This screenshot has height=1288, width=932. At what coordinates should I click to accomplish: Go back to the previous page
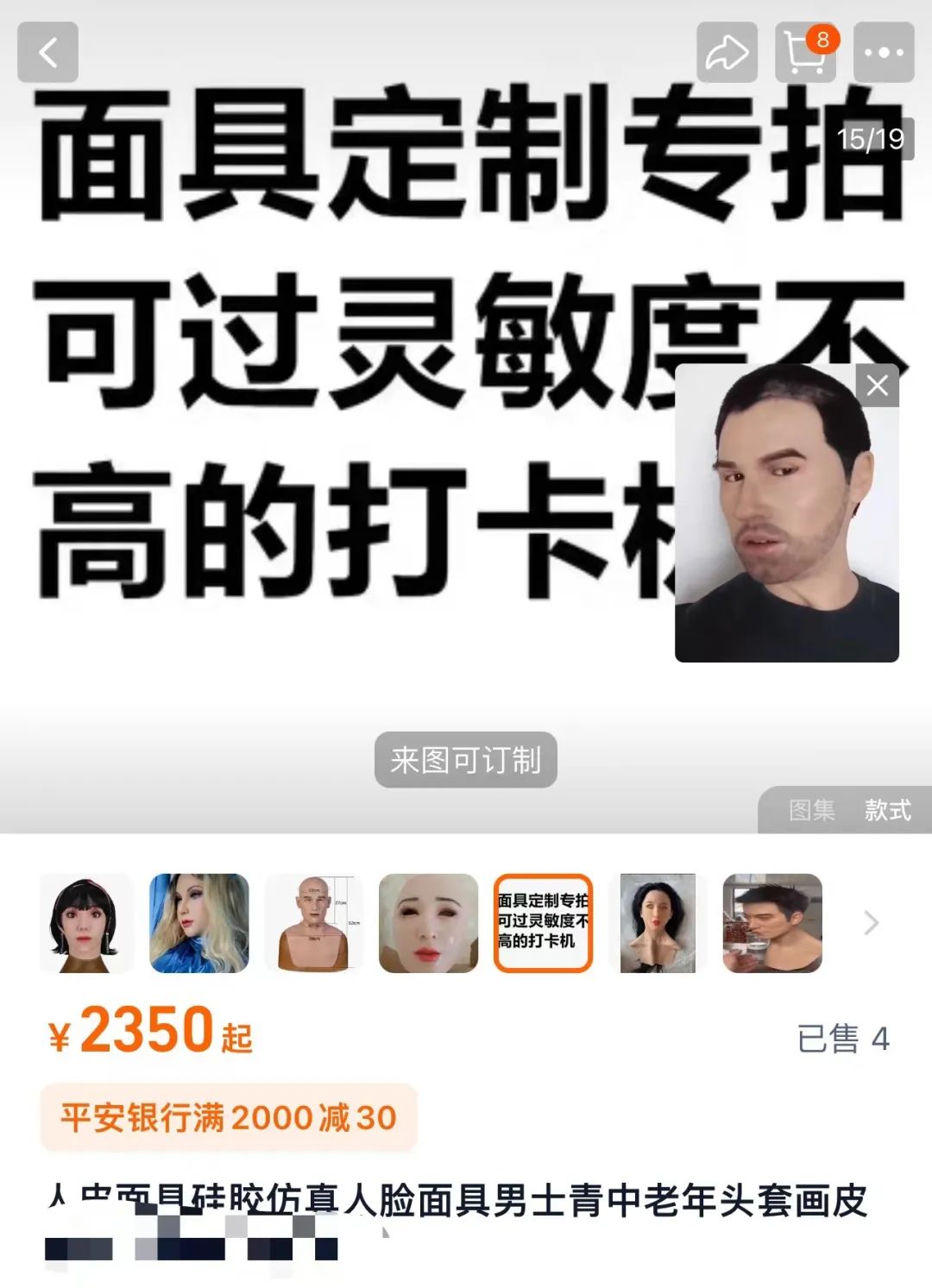click(x=48, y=53)
